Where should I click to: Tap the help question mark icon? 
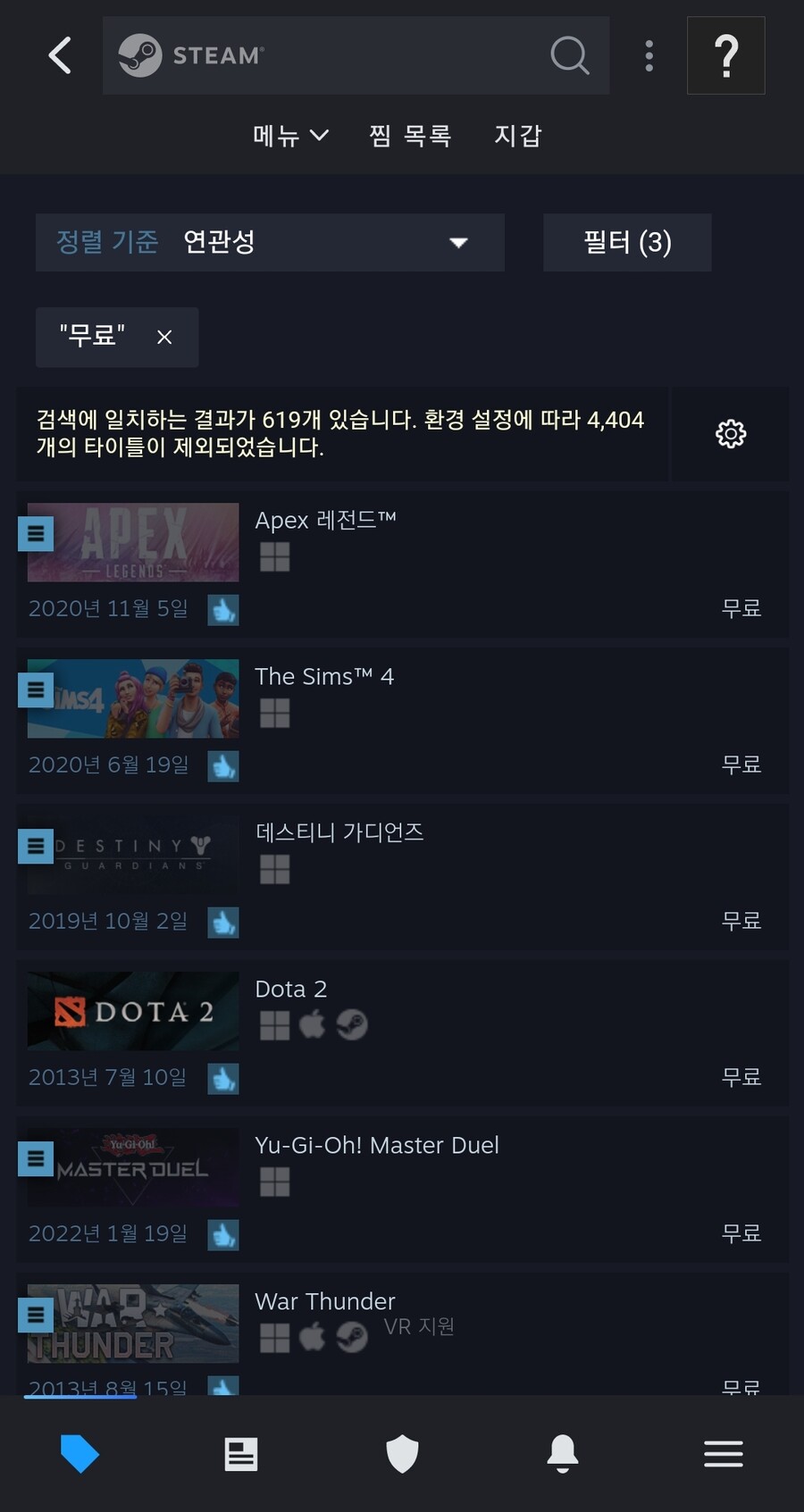click(725, 55)
